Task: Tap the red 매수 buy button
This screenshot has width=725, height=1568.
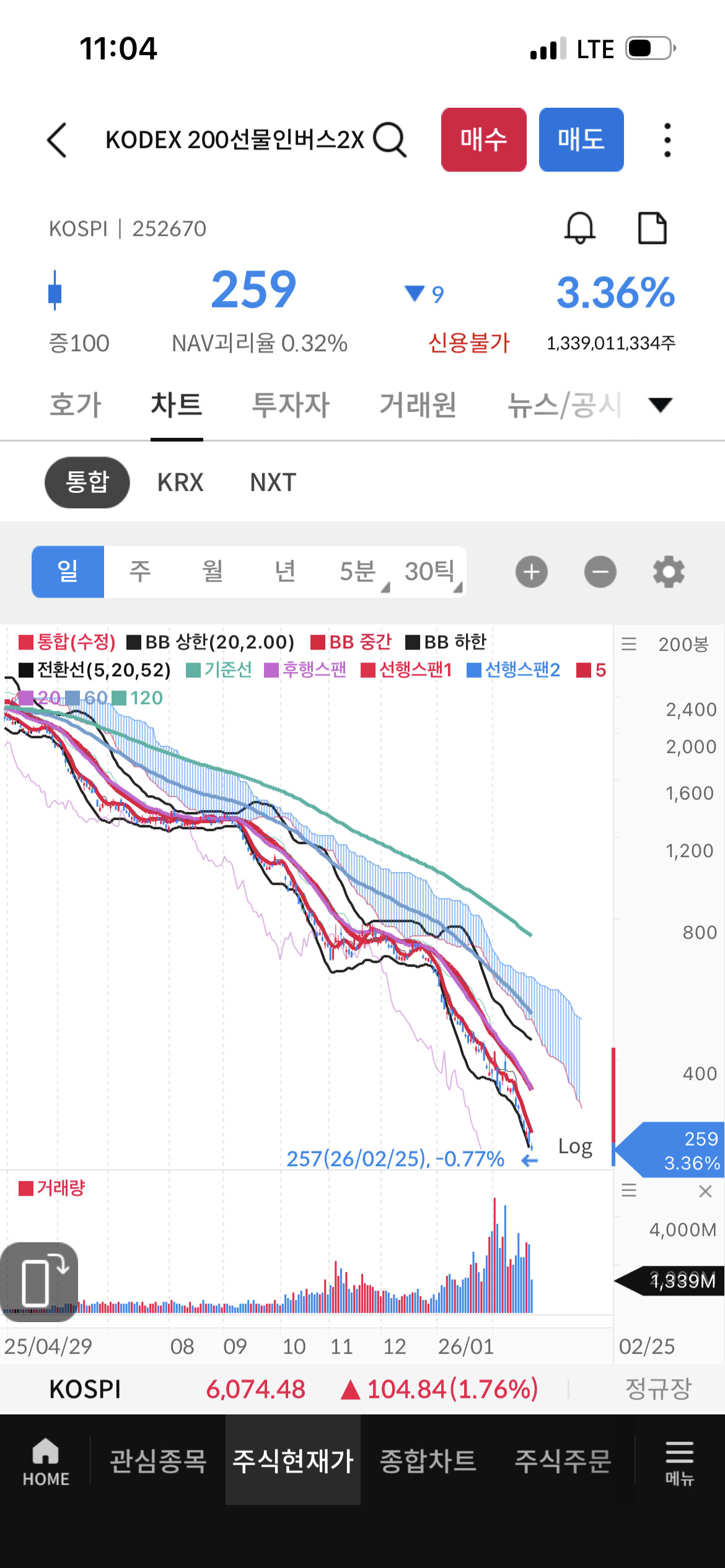Action: 484,139
